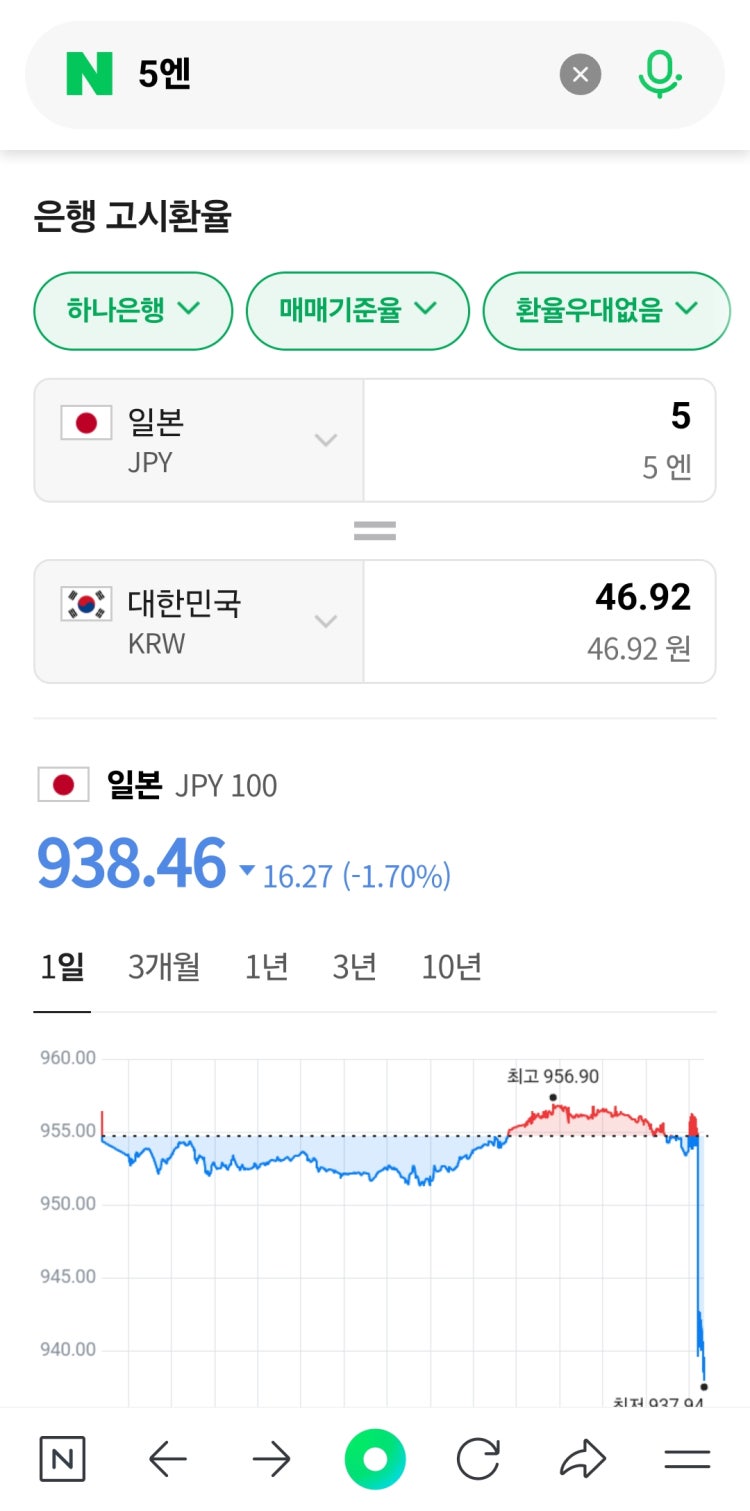Select the 1일 chart period tab
The height and width of the screenshot is (1511, 750).
tap(62, 967)
